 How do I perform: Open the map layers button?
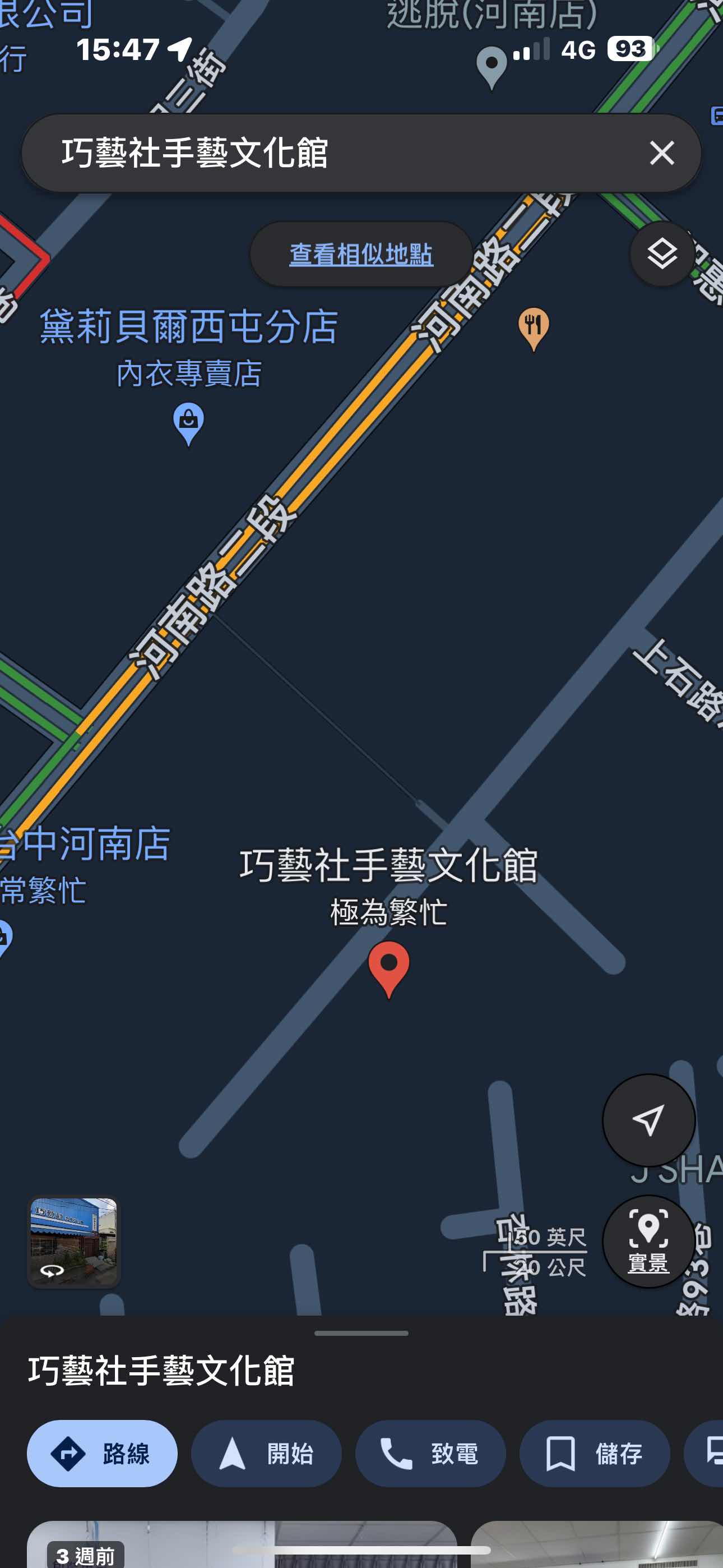coord(662,254)
